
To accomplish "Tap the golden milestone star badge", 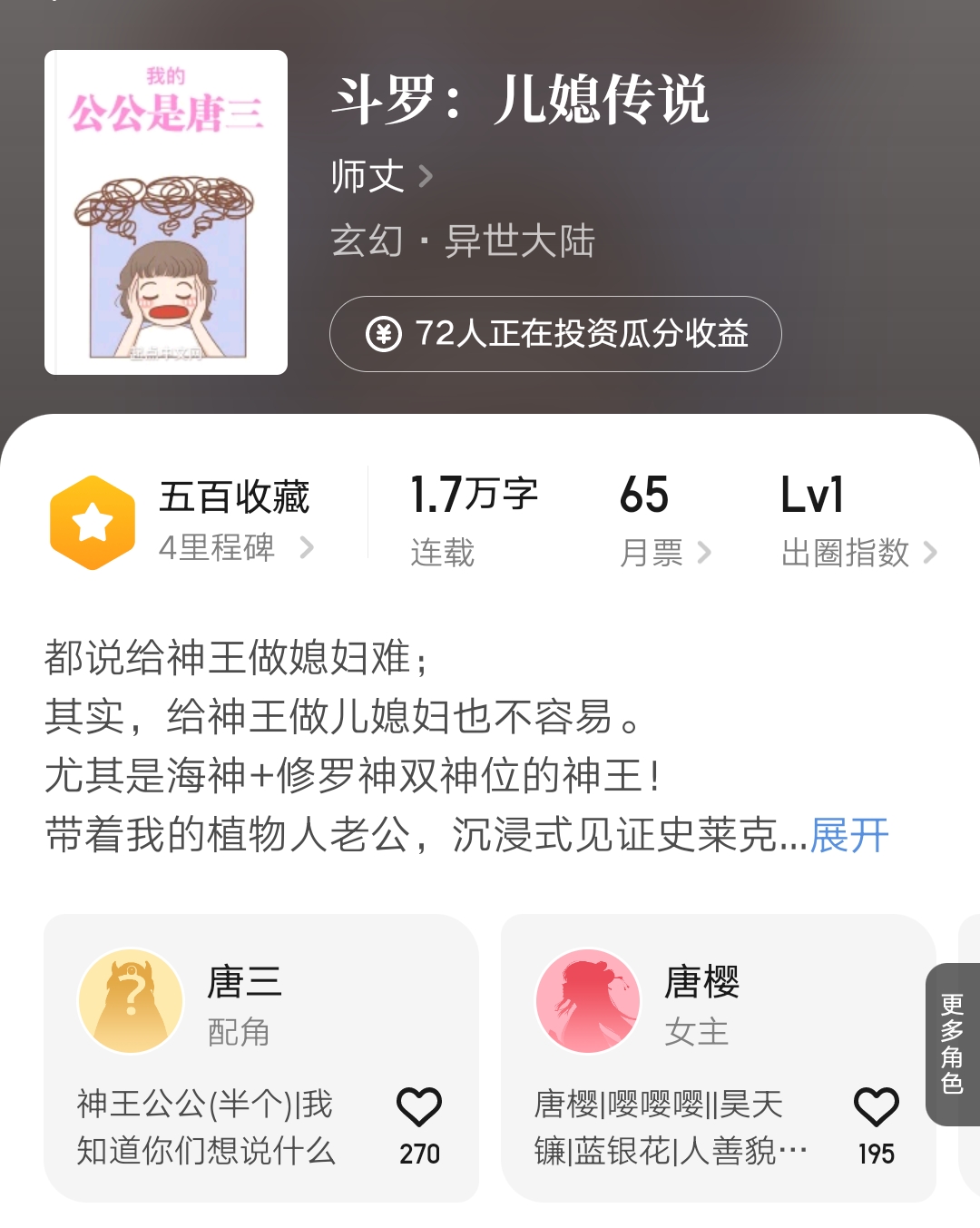I will 92,521.
